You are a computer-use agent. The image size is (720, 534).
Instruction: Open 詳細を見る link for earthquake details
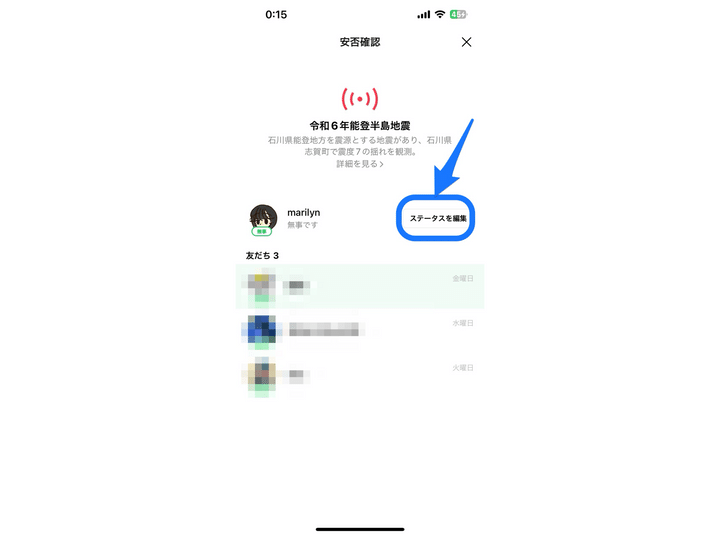359,163
